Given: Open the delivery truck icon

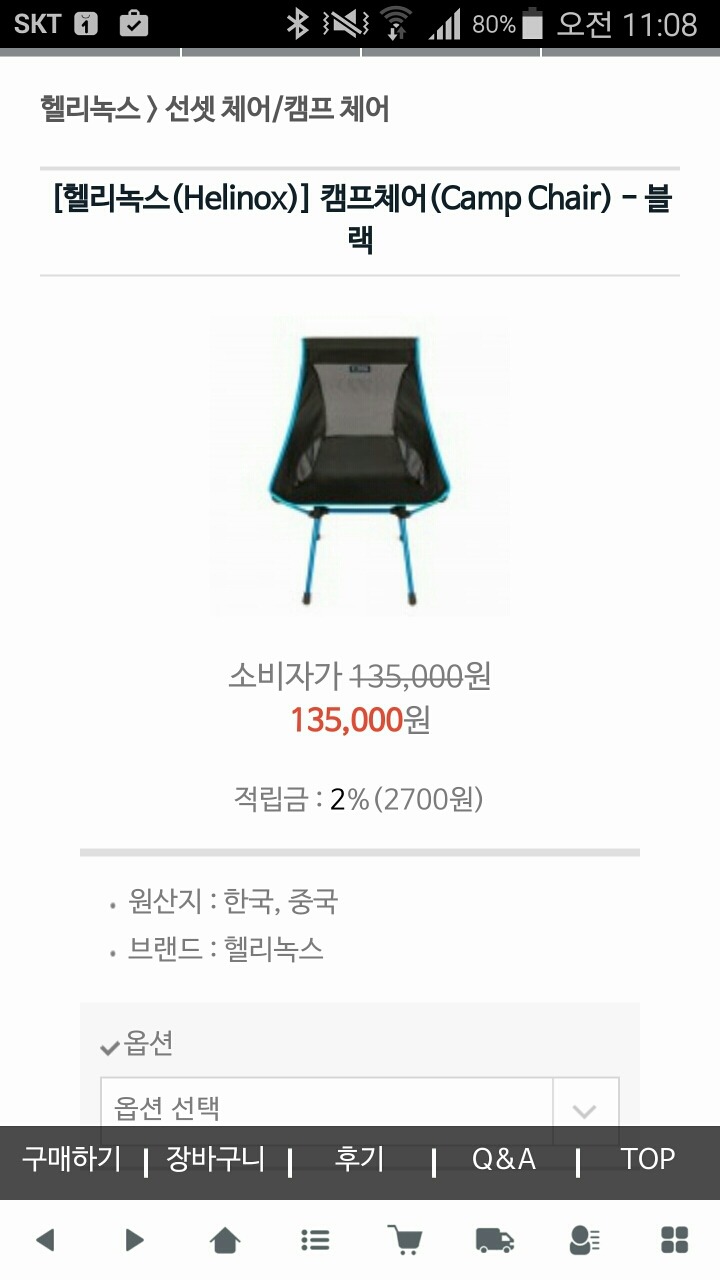Looking at the screenshot, I should 495,1241.
